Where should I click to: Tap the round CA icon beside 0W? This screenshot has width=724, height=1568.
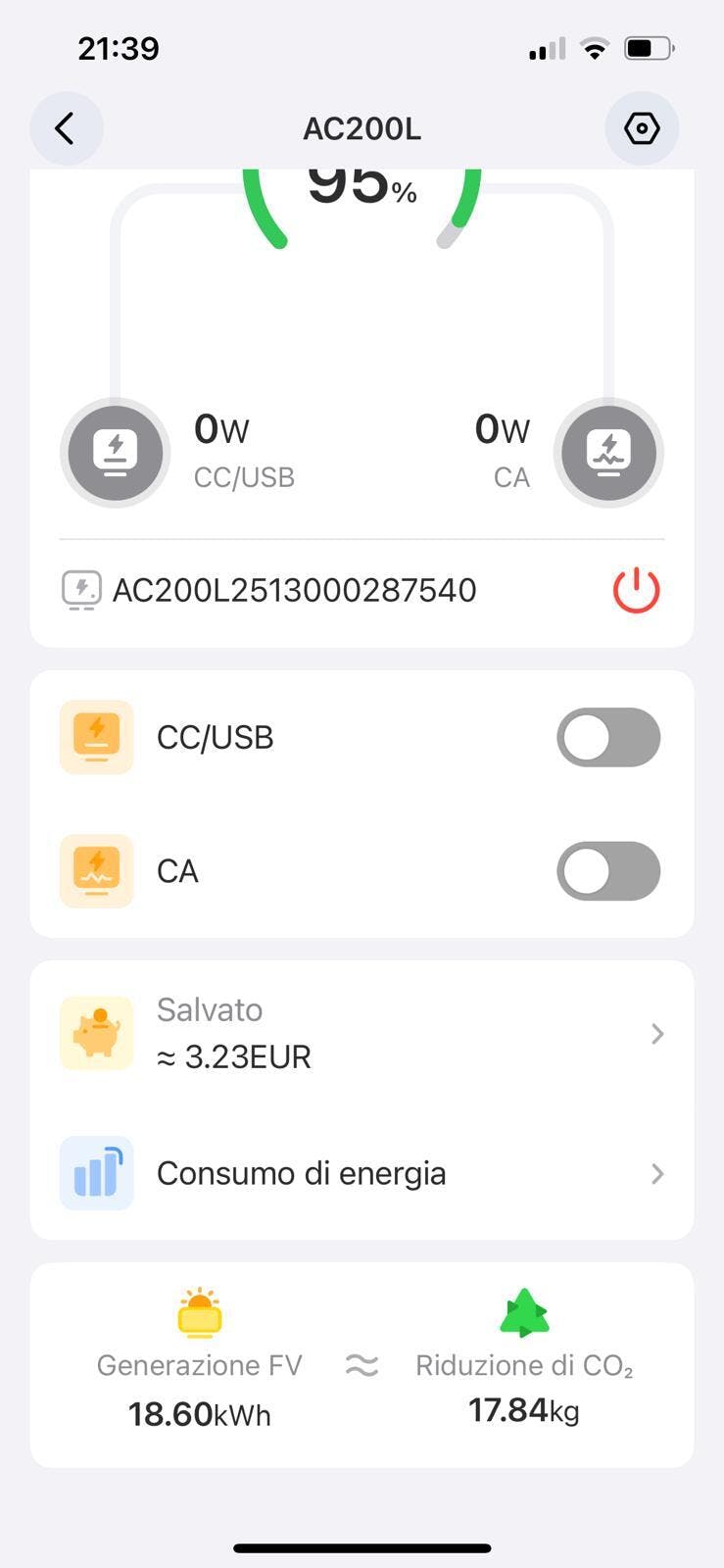(x=608, y=453)
